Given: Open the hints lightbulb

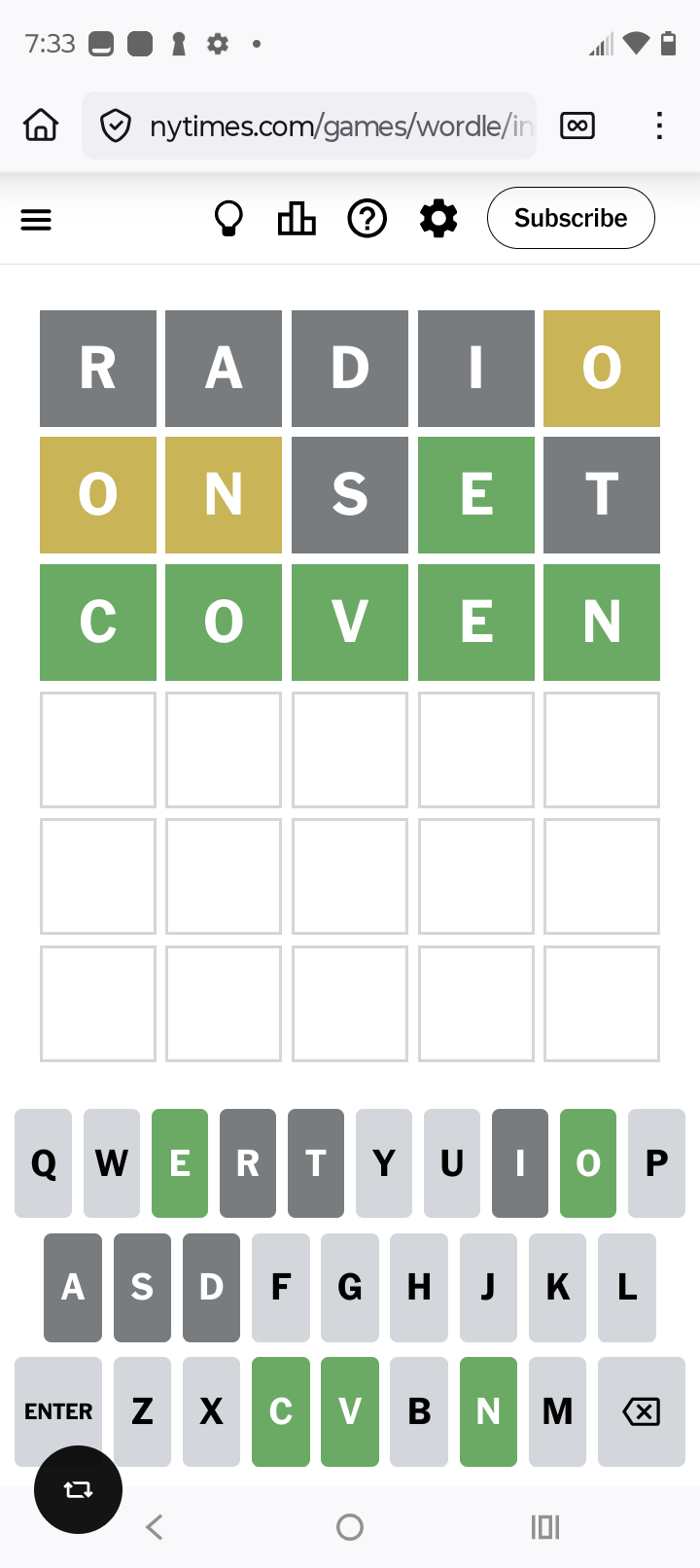Looking at the screenshot, I should [228, 219].
